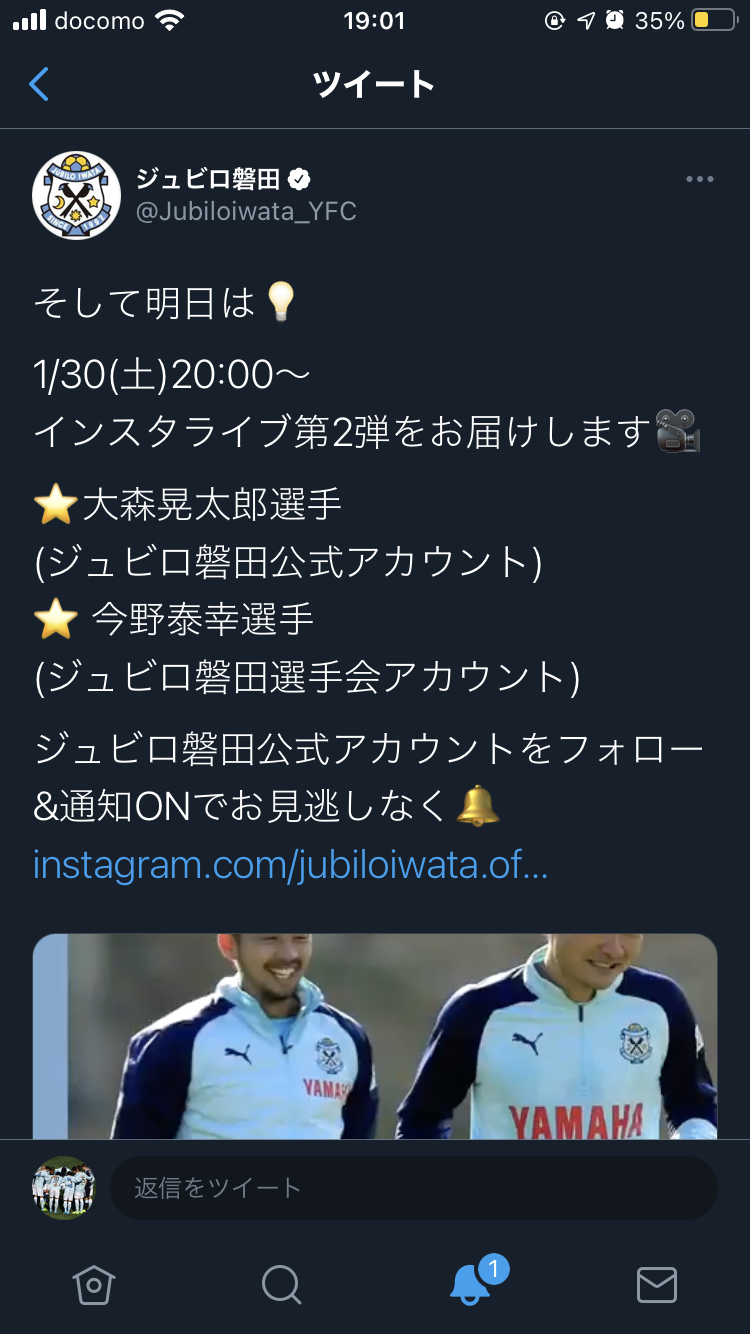Open the tweet's three-dot overflow menu
750x1334 pixels.
(x=699, y=180)
